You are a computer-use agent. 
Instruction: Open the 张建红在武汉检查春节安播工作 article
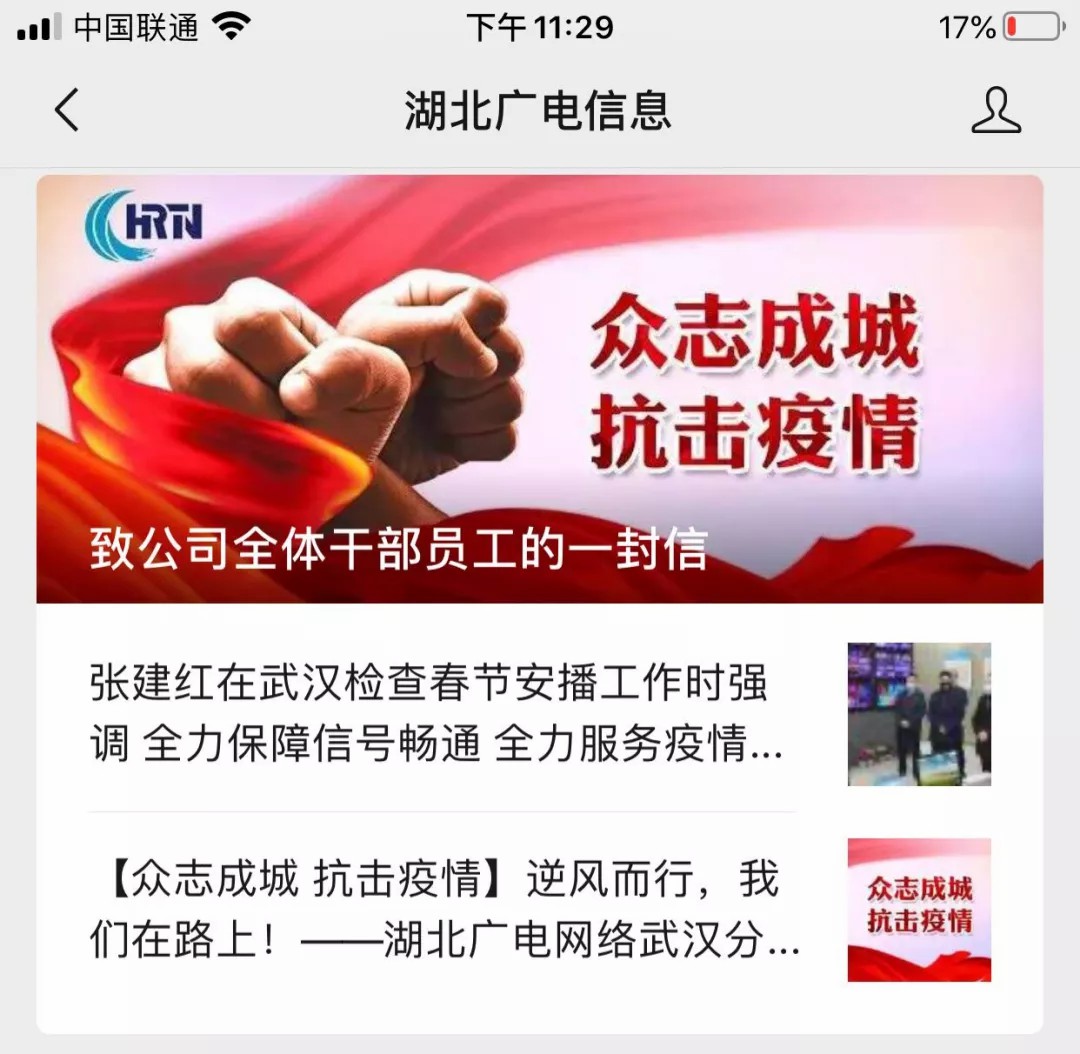tap(440, 714)
